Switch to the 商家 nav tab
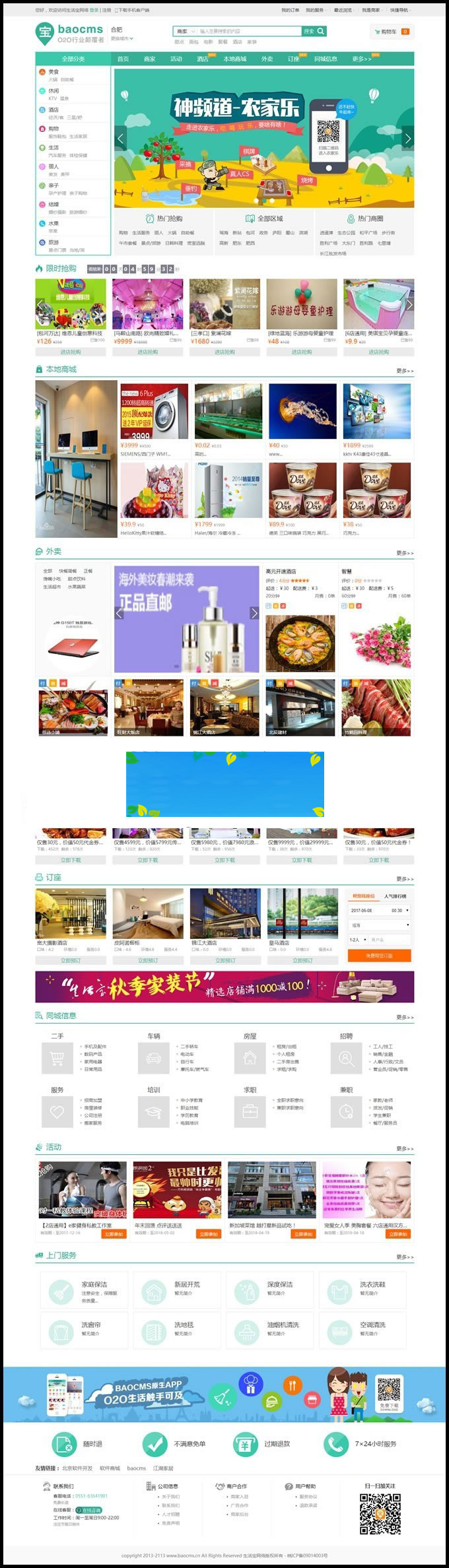This screenshot has height=1568, width=449. click(x=150, y=59)
